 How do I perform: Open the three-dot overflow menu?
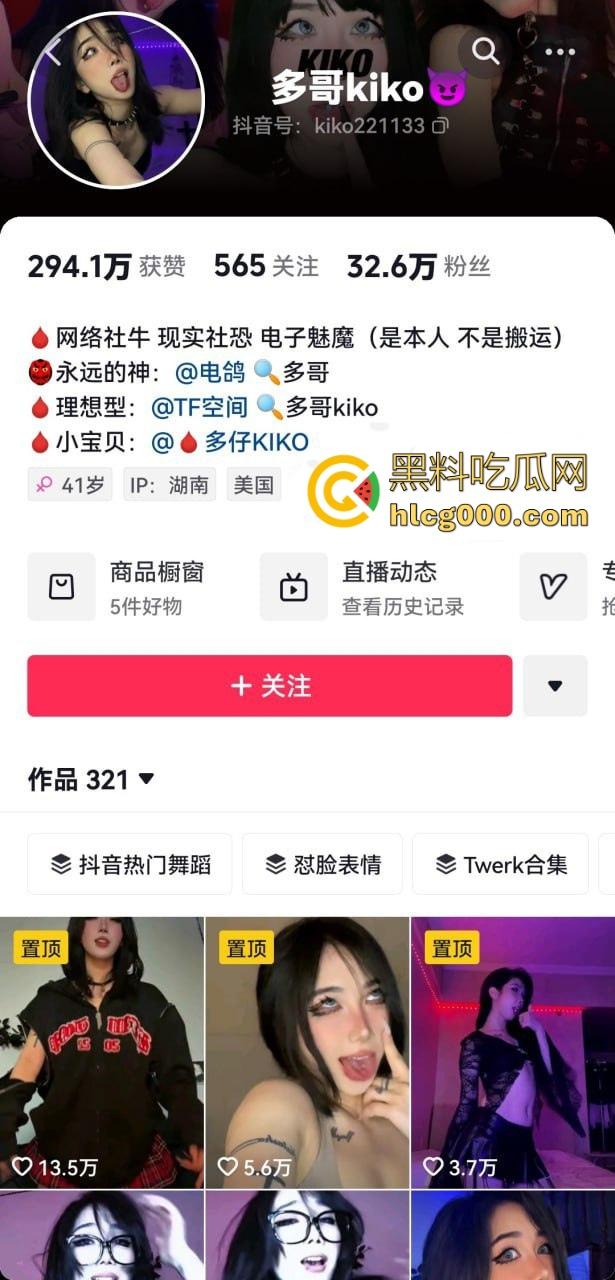click(559, 51)
